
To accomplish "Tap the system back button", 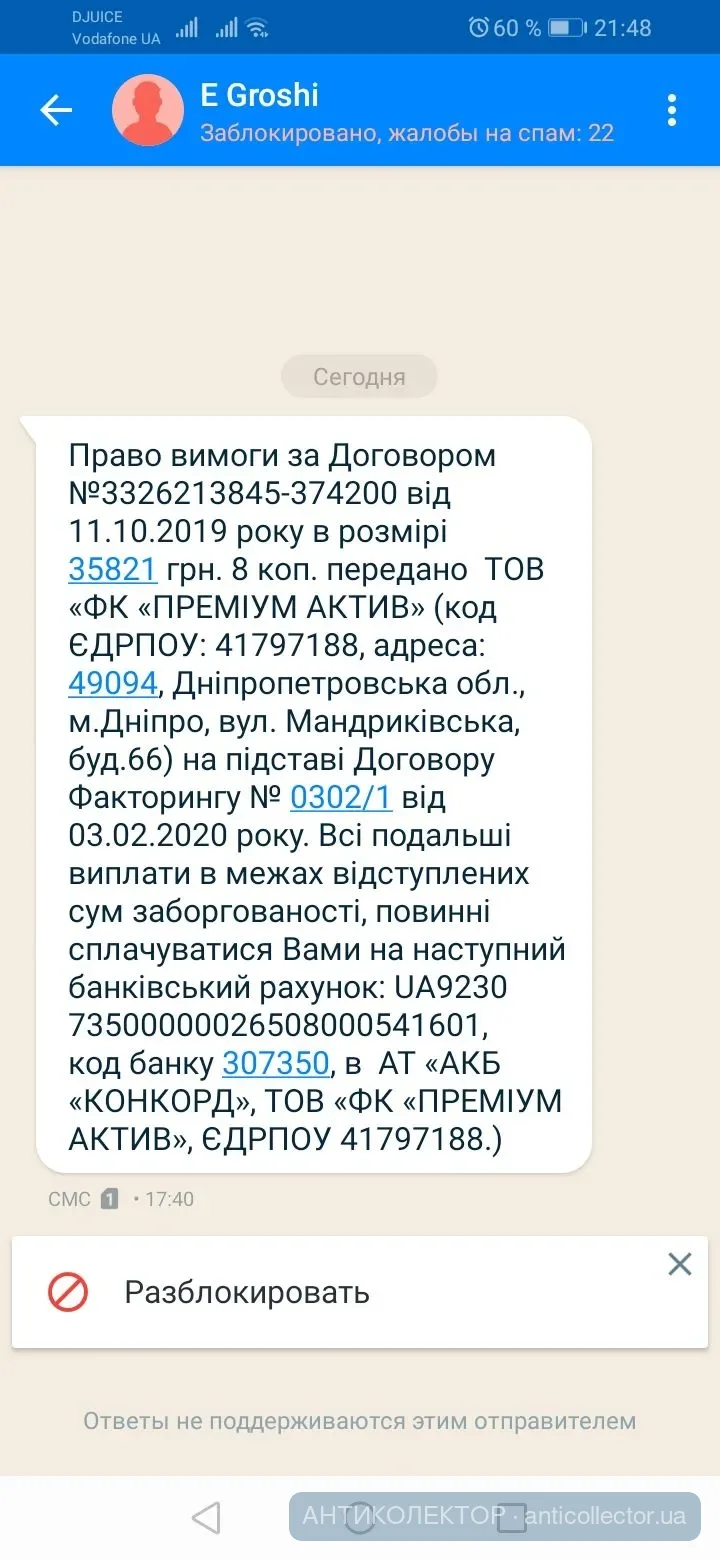I will [206, 1518].
